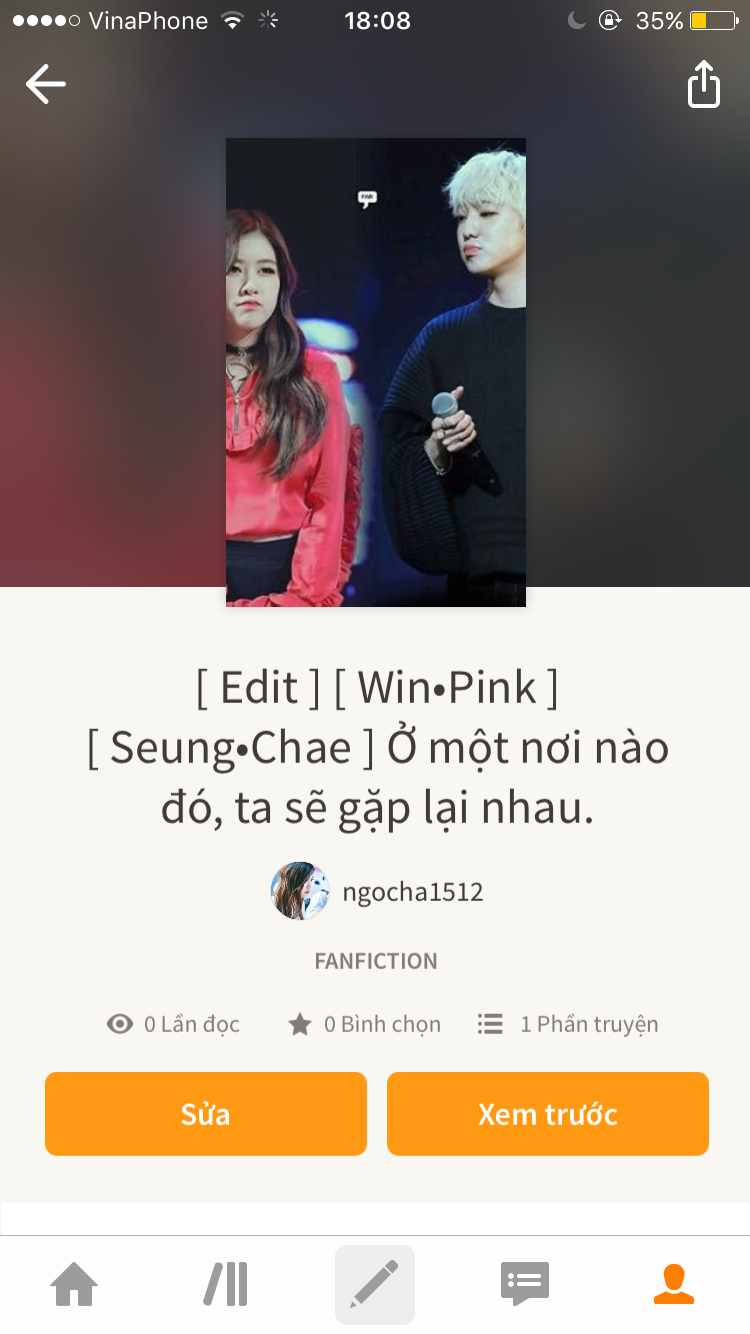Open the story cover image
Screen dimensions: 750x1334
pyautogui.click(x=376, y=372)
